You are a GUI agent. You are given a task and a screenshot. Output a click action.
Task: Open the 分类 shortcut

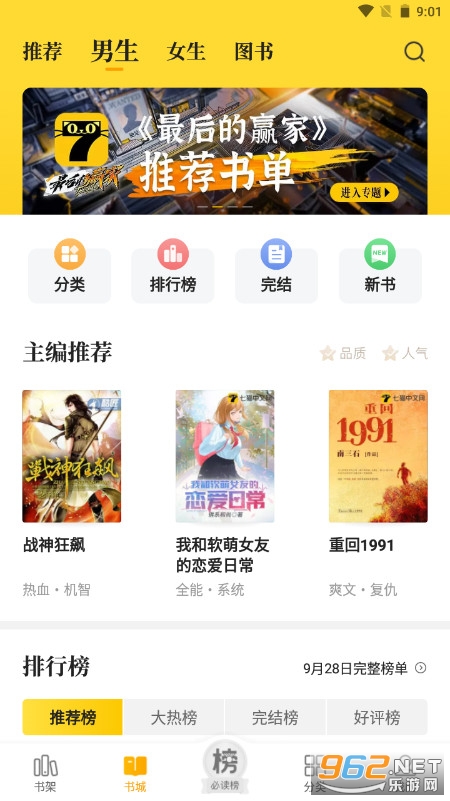69,271
